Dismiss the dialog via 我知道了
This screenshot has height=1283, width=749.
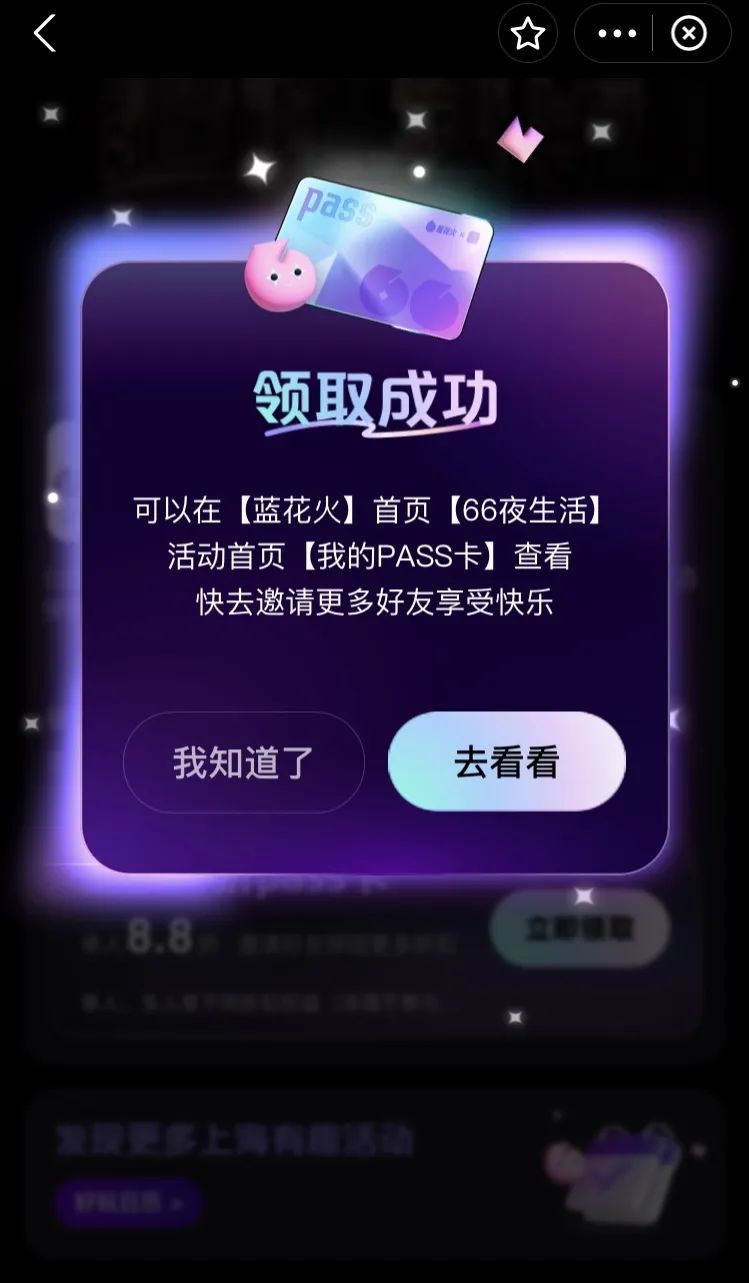(243, 762)
